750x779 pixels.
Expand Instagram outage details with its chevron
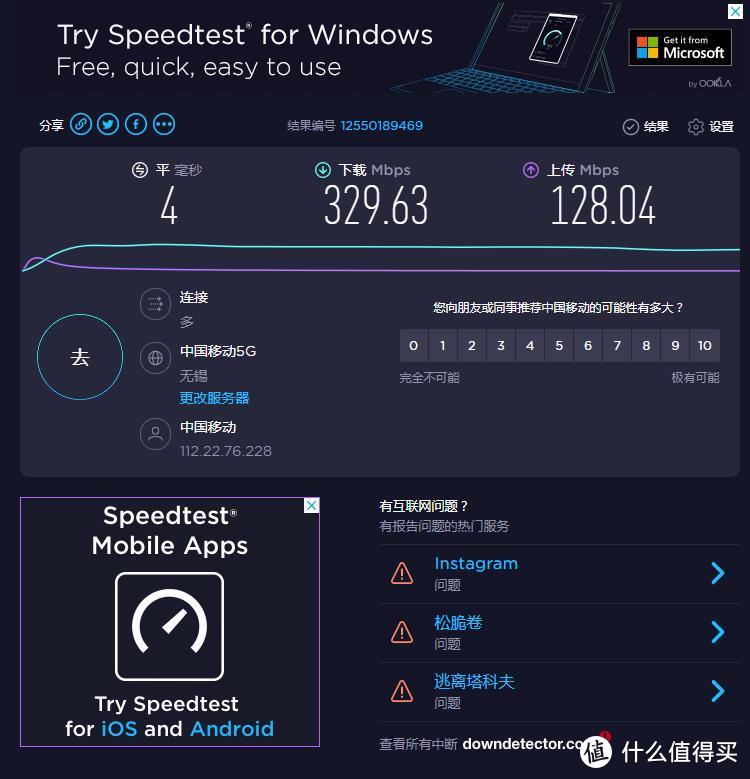717,572
